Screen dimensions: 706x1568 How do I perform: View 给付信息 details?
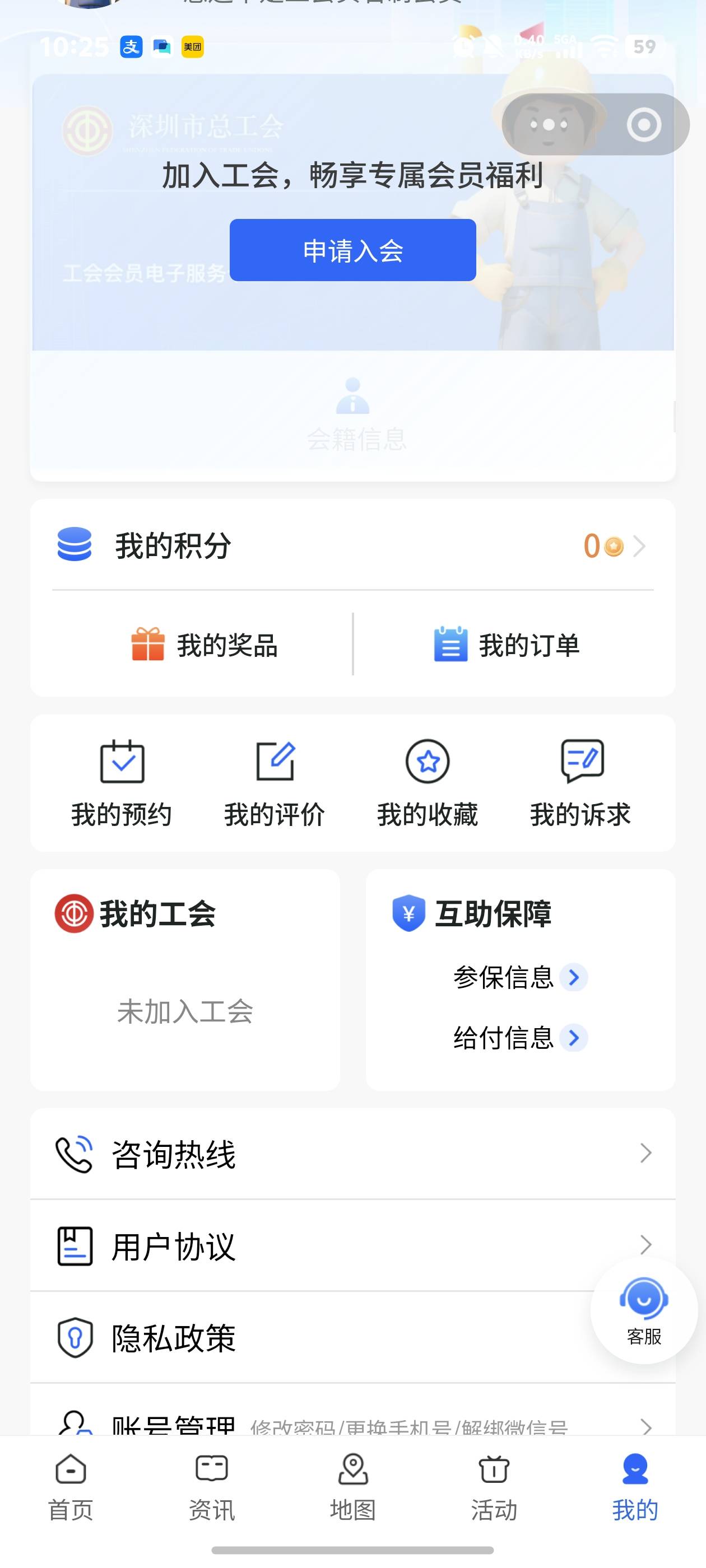519,1038
